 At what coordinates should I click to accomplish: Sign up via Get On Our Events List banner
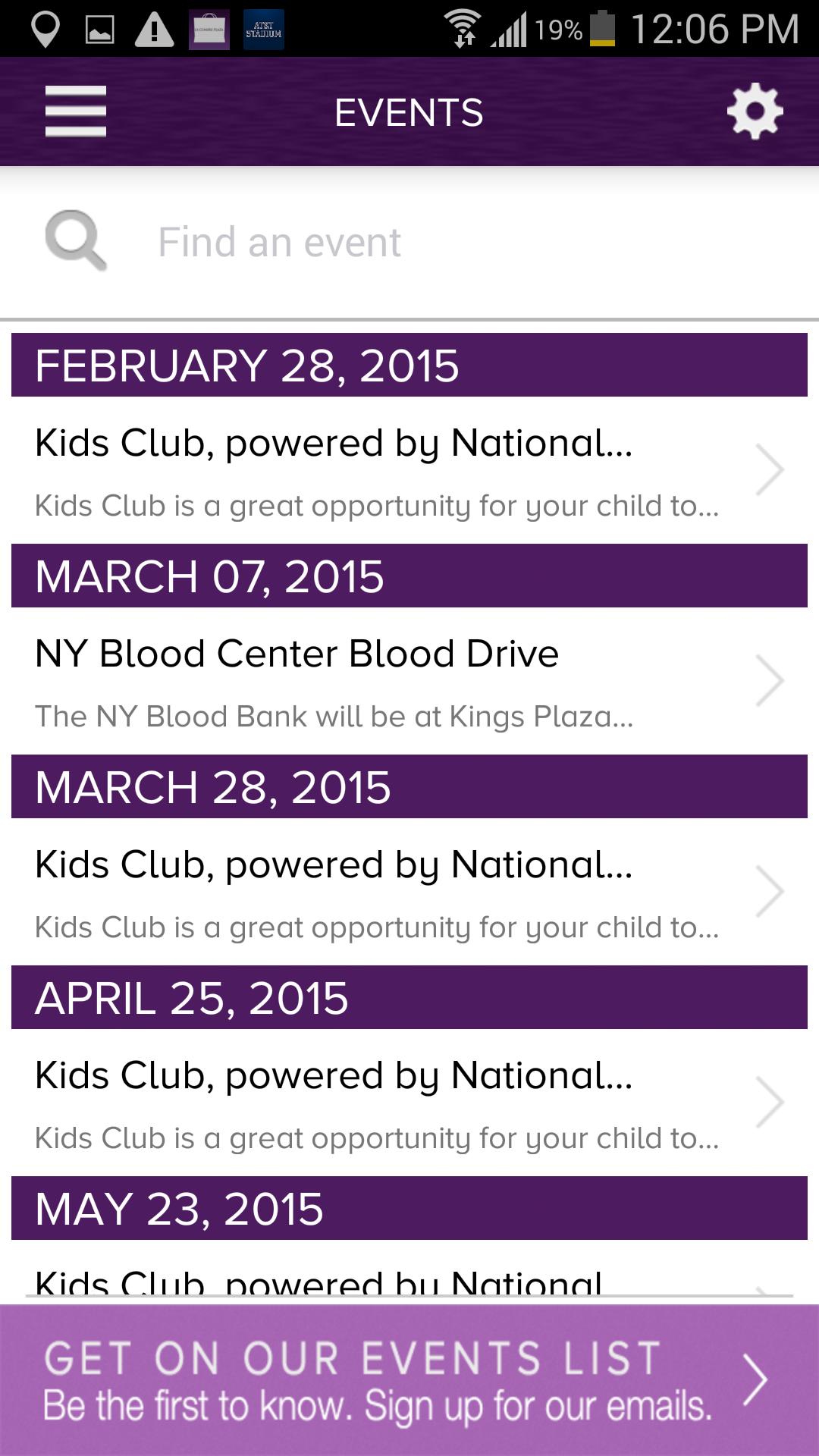[409, 1380]
